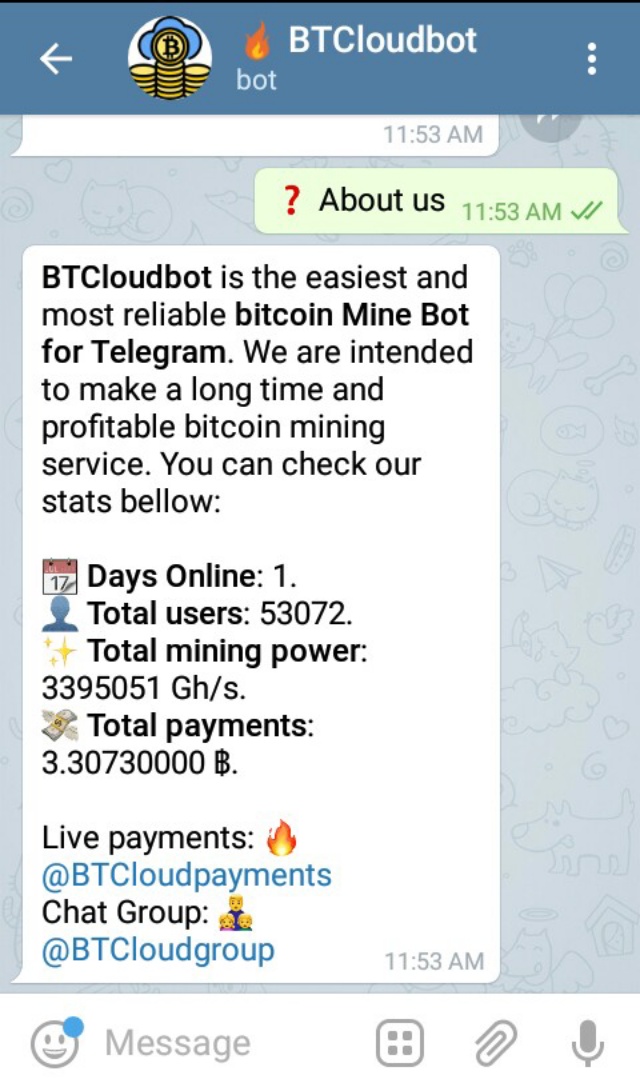The width and height of the screenshot is (640, 1091).
Task: Open the @BTCloudpayments link
Action: tap(186, 876)
